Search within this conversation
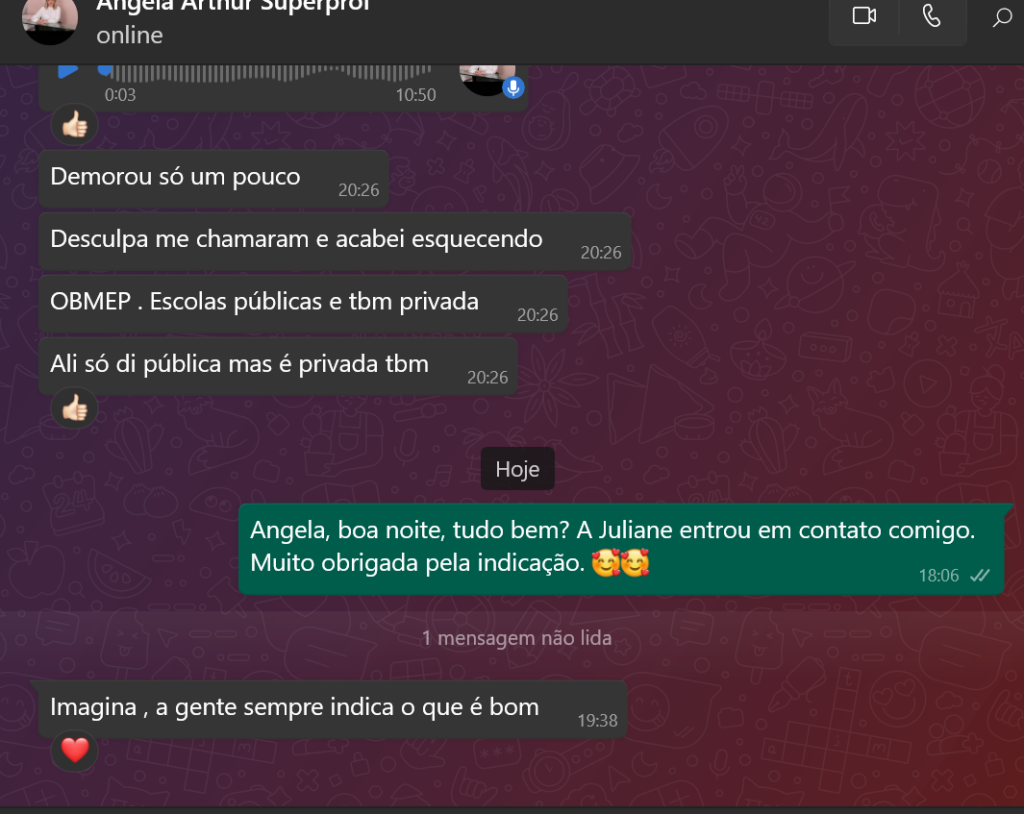 point(1001,18)
